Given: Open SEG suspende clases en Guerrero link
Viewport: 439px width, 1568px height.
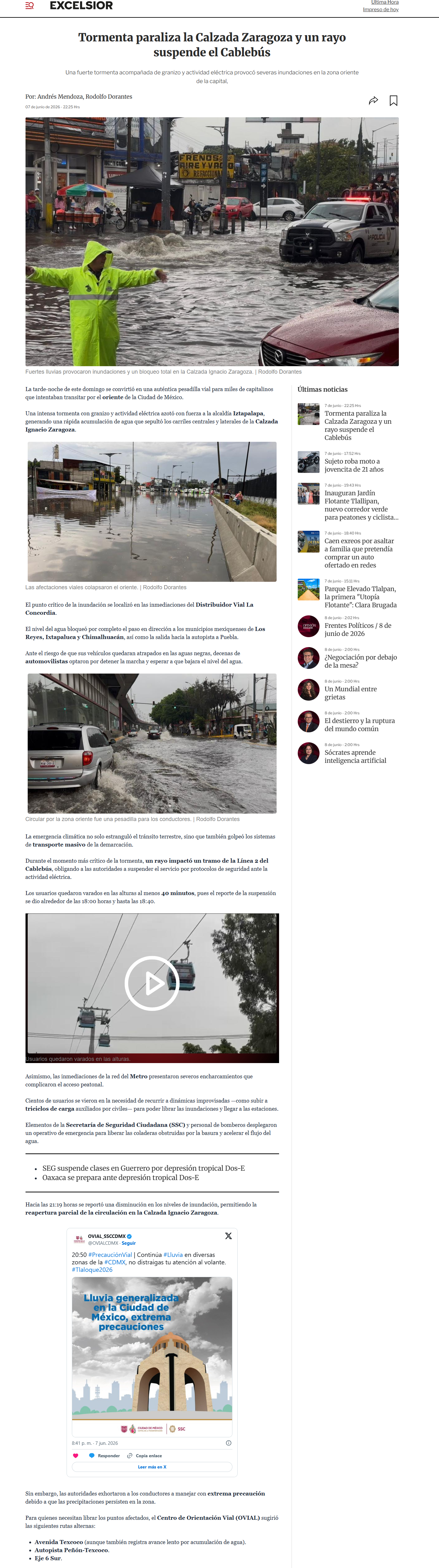Looking at the screenshot, I should 144,1168.
